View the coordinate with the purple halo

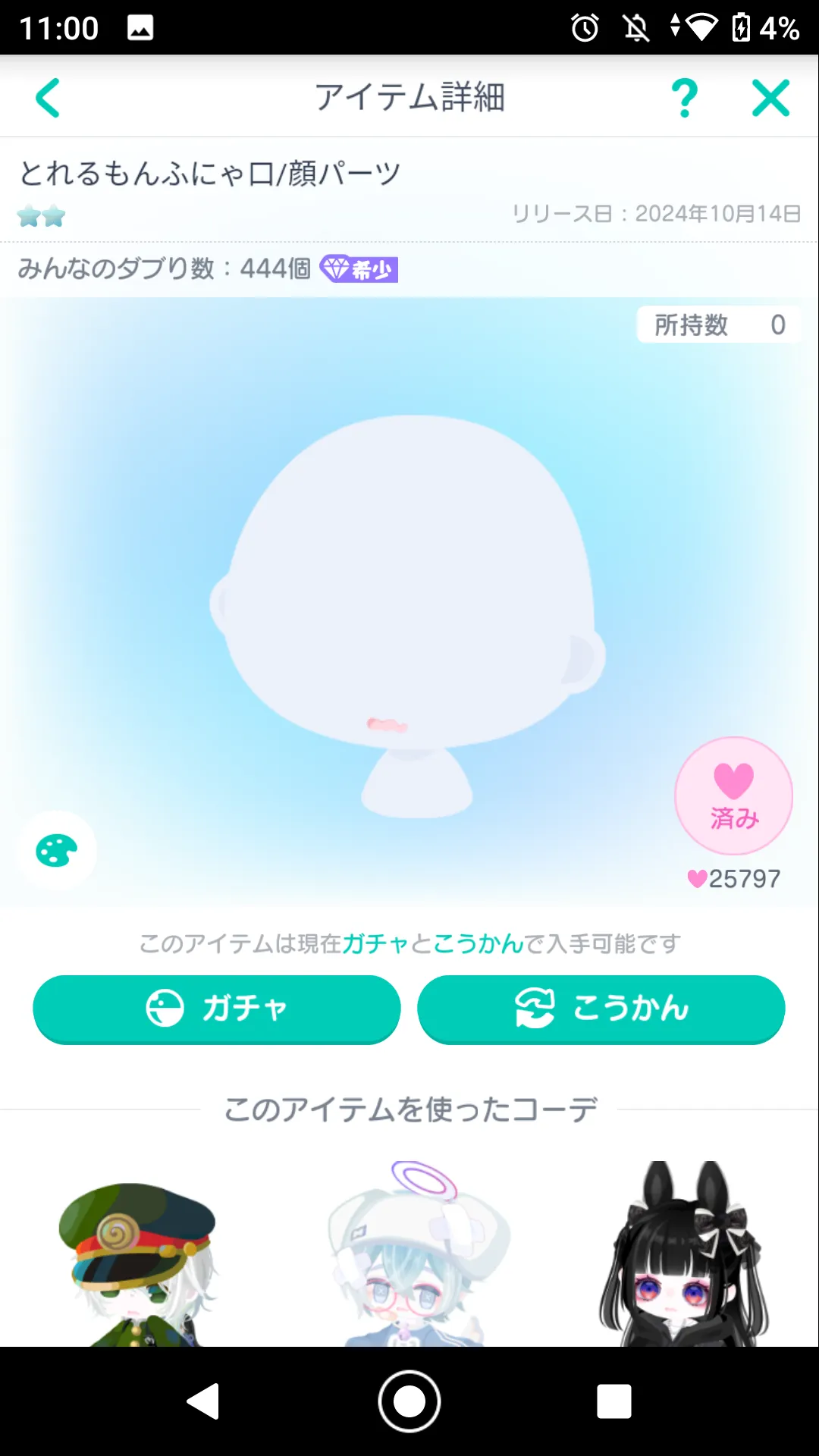(x=417, y=1259)
